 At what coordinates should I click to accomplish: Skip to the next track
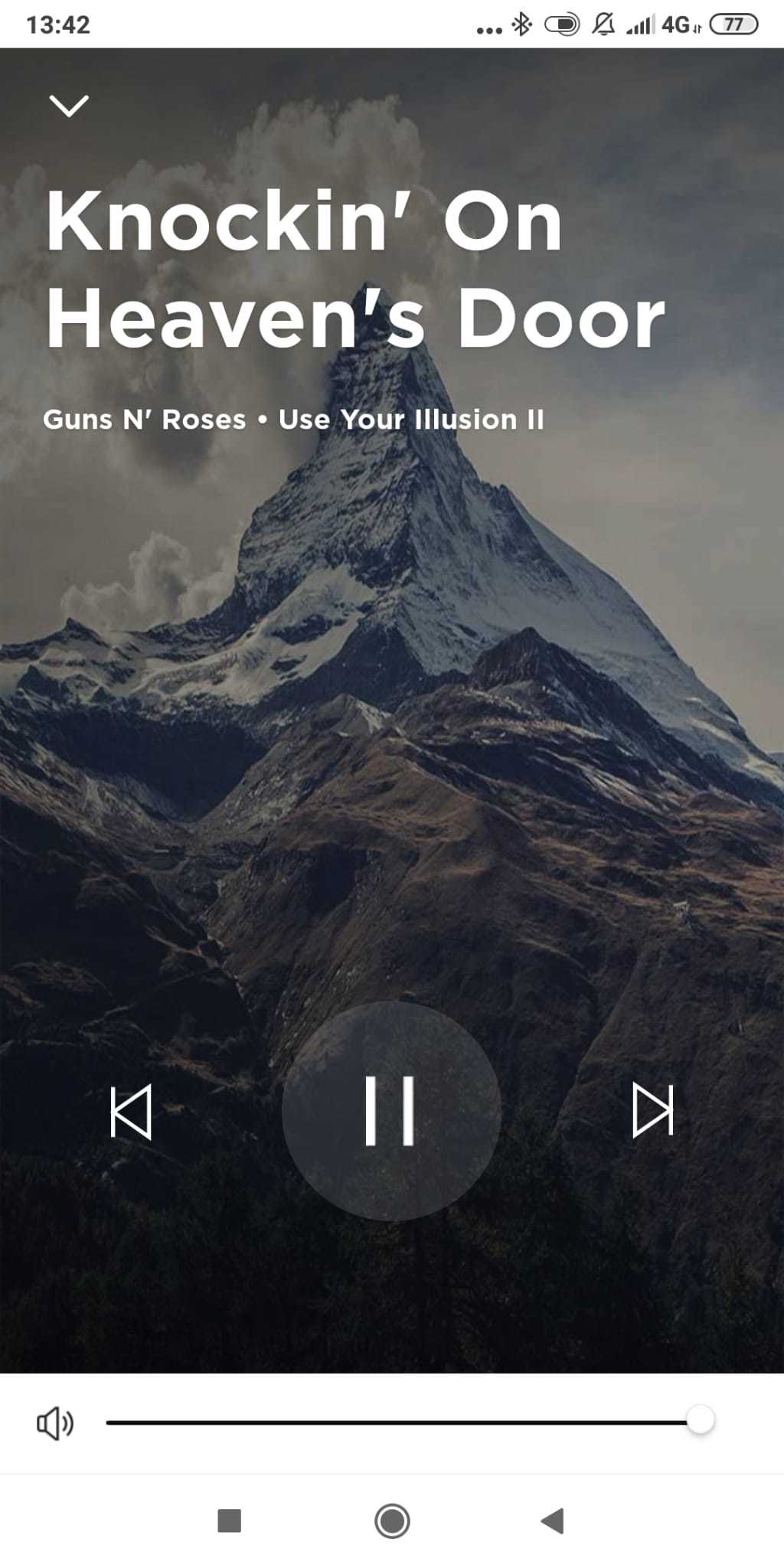click(653, 1111)
